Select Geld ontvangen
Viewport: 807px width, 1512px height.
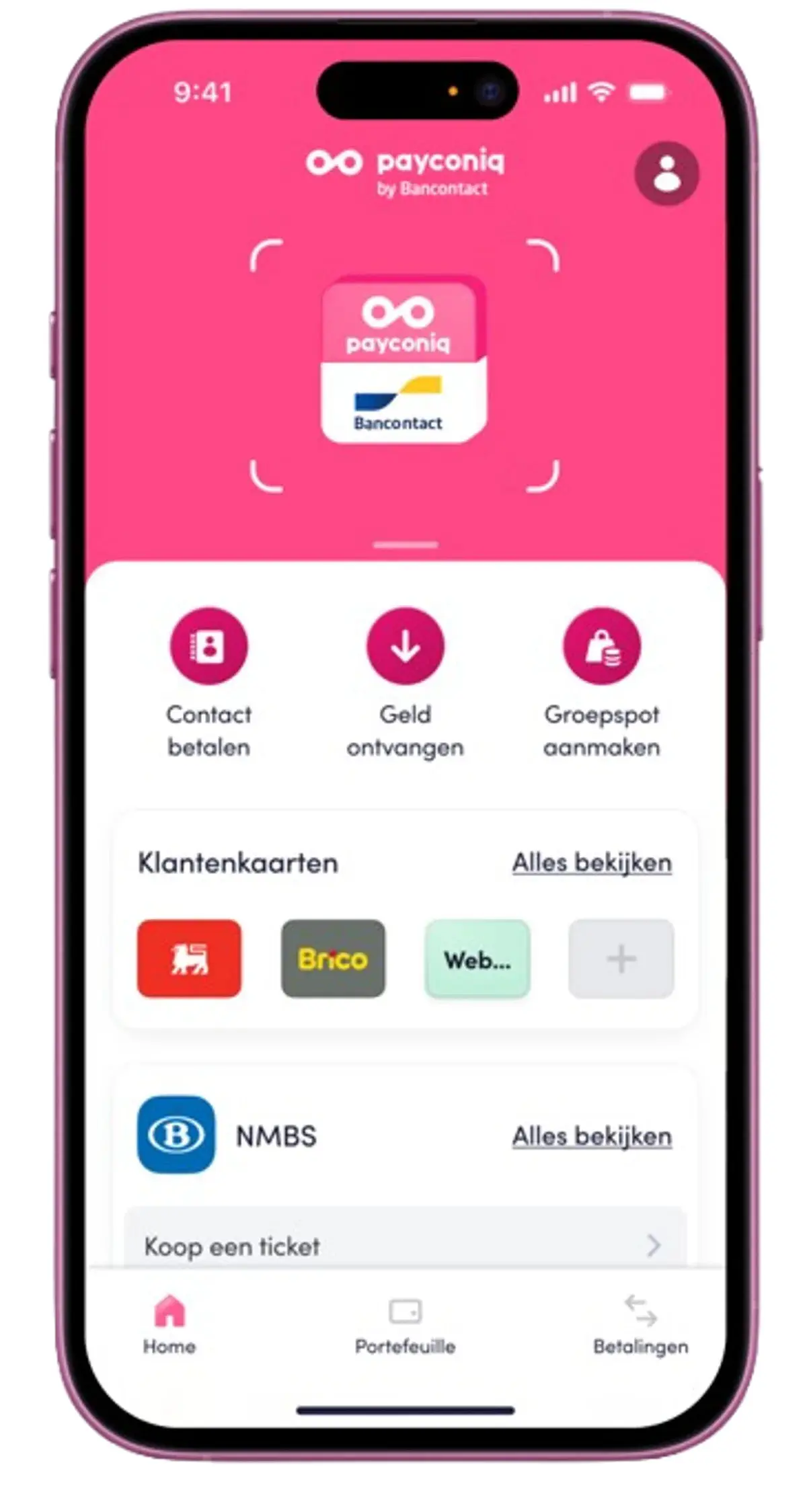(405, 647)
